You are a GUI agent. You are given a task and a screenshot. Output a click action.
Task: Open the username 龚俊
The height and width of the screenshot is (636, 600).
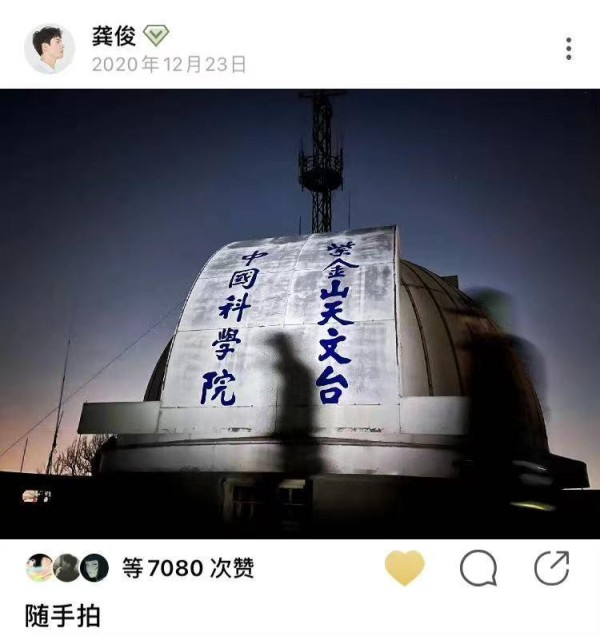point(112,36)
